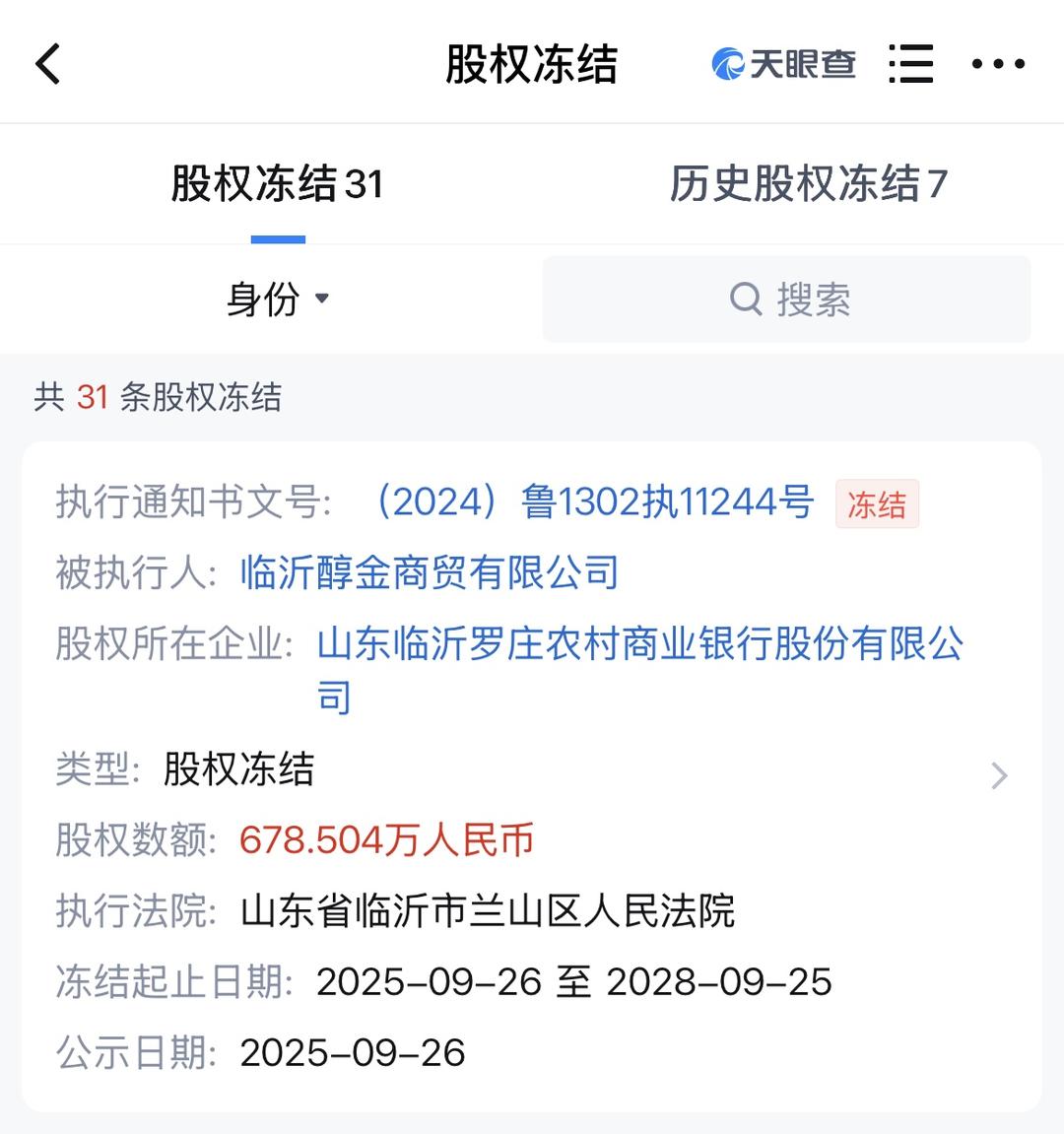The image size is (1064, 1134).
Task: Open 山东临沂罗庄农村商业银行股份有限公司 page
Action: tap(638, 645)
